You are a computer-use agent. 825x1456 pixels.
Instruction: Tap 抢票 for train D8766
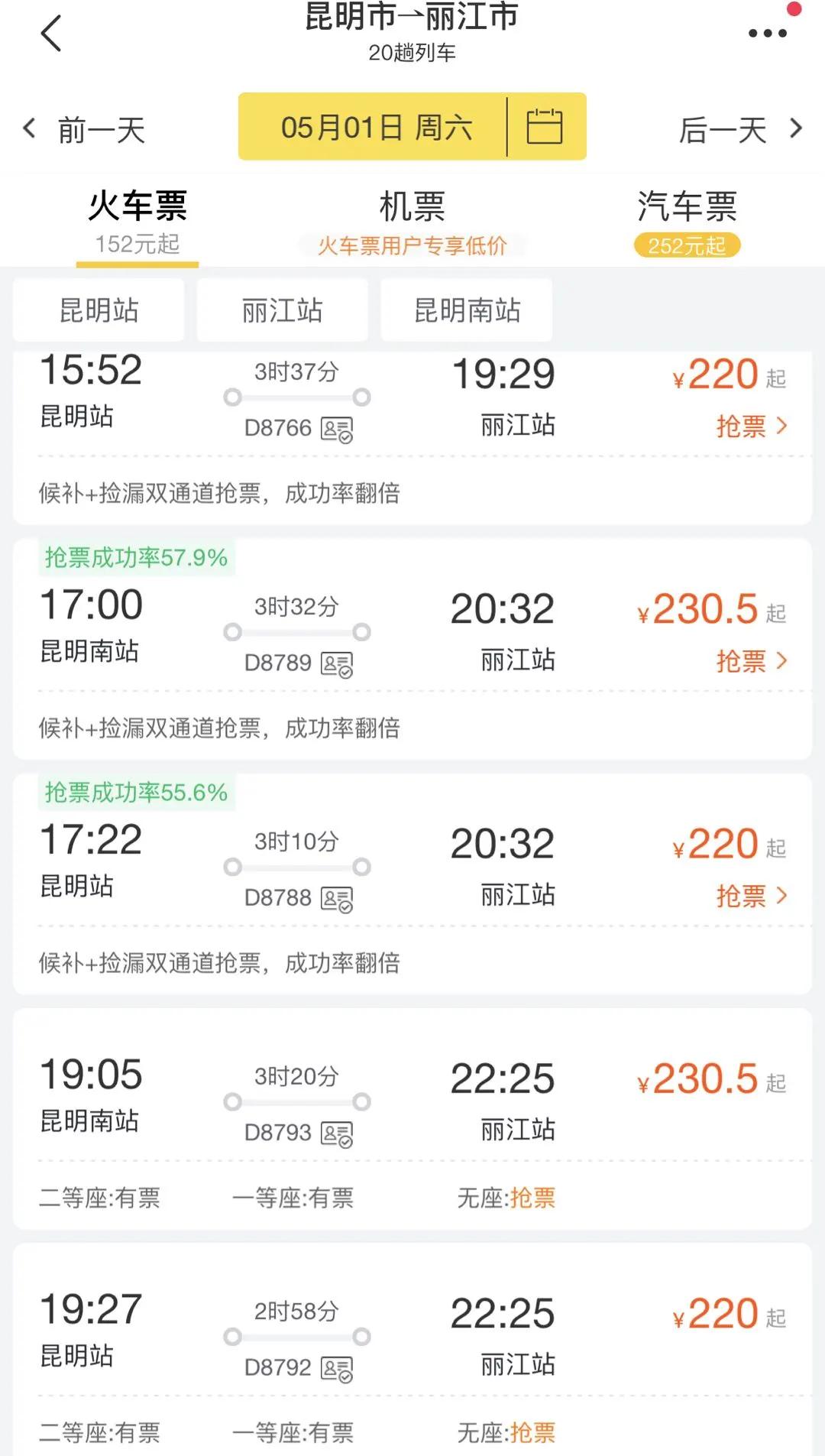pyautogui.click(x=752, y=426)
